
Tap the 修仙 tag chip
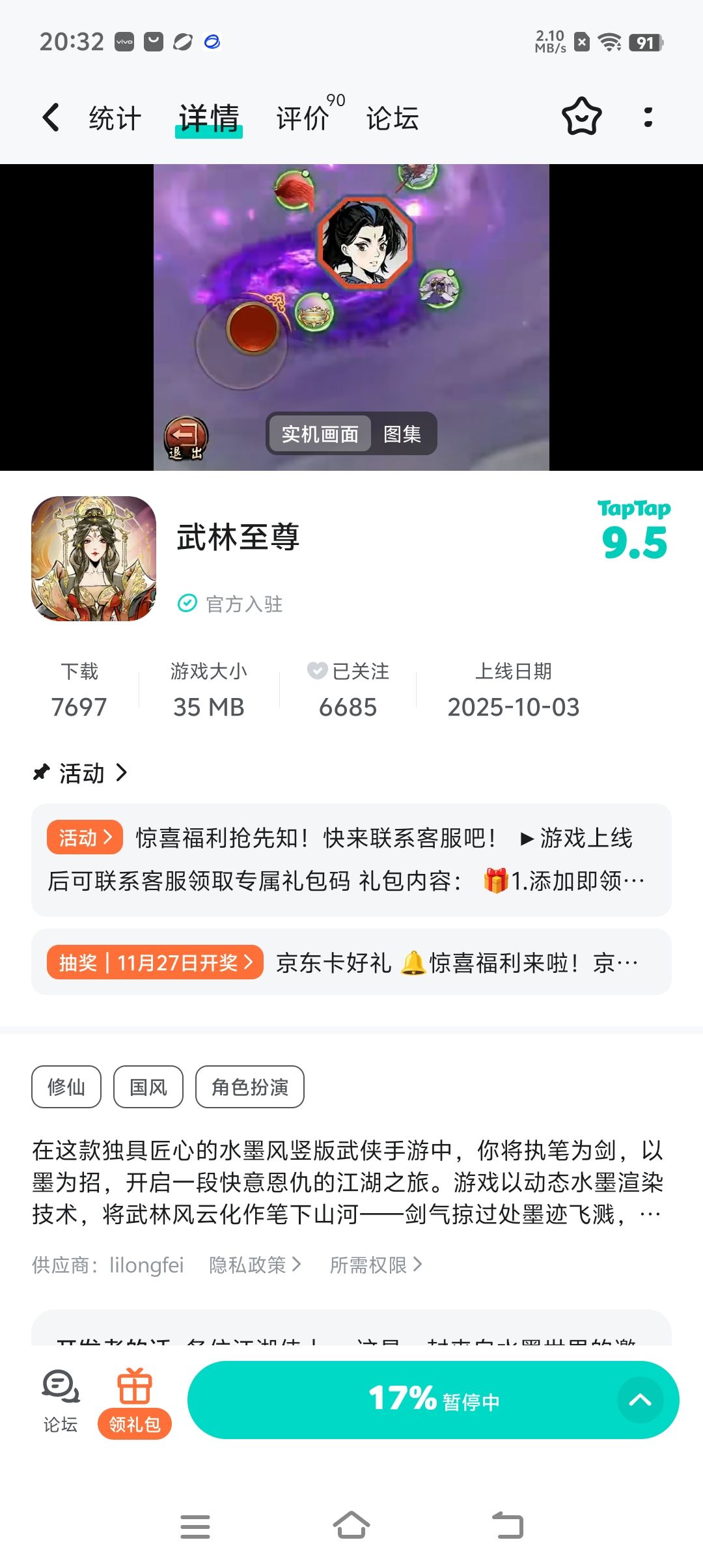click(66, 1087)
